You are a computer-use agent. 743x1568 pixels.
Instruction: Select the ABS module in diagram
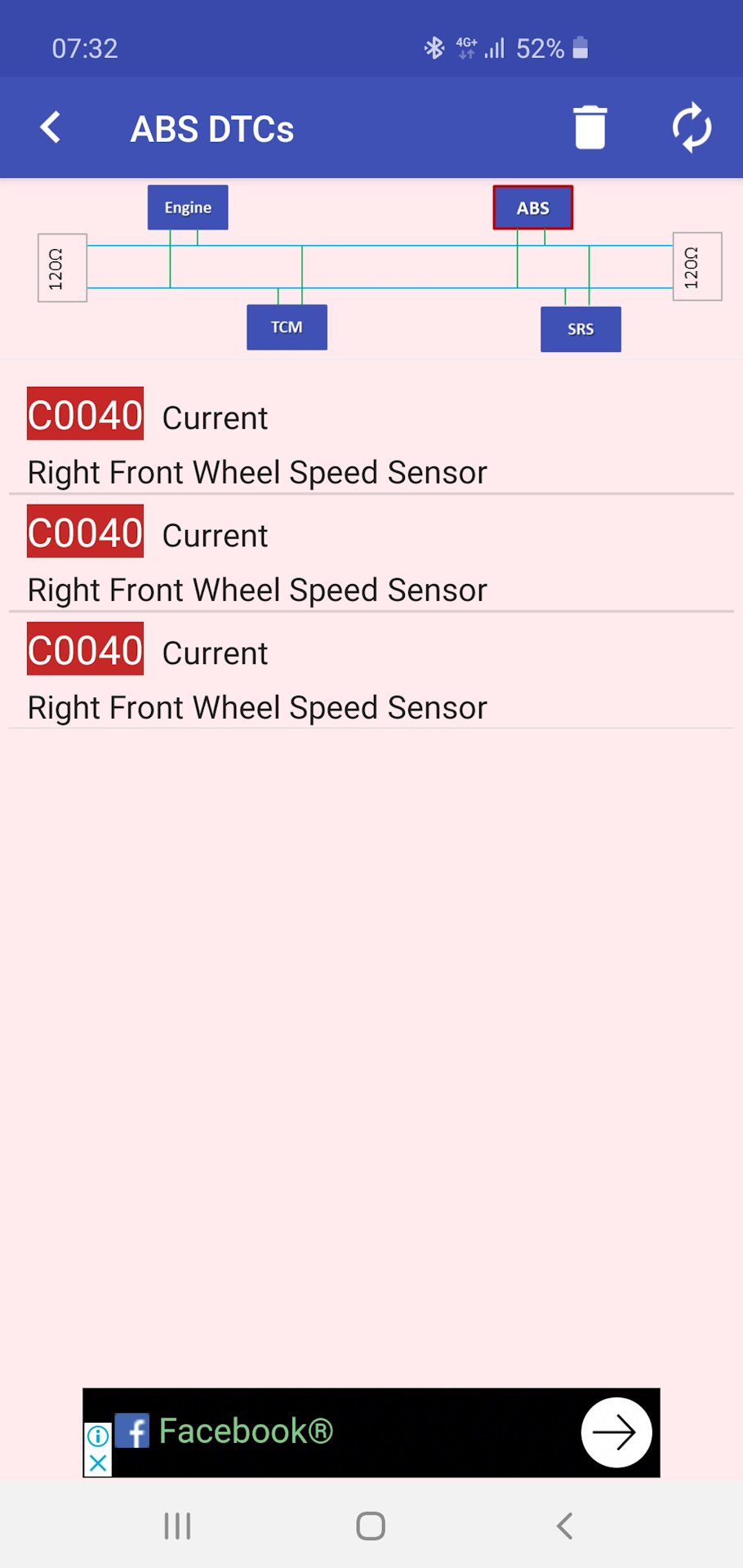(x=532, y=207)
